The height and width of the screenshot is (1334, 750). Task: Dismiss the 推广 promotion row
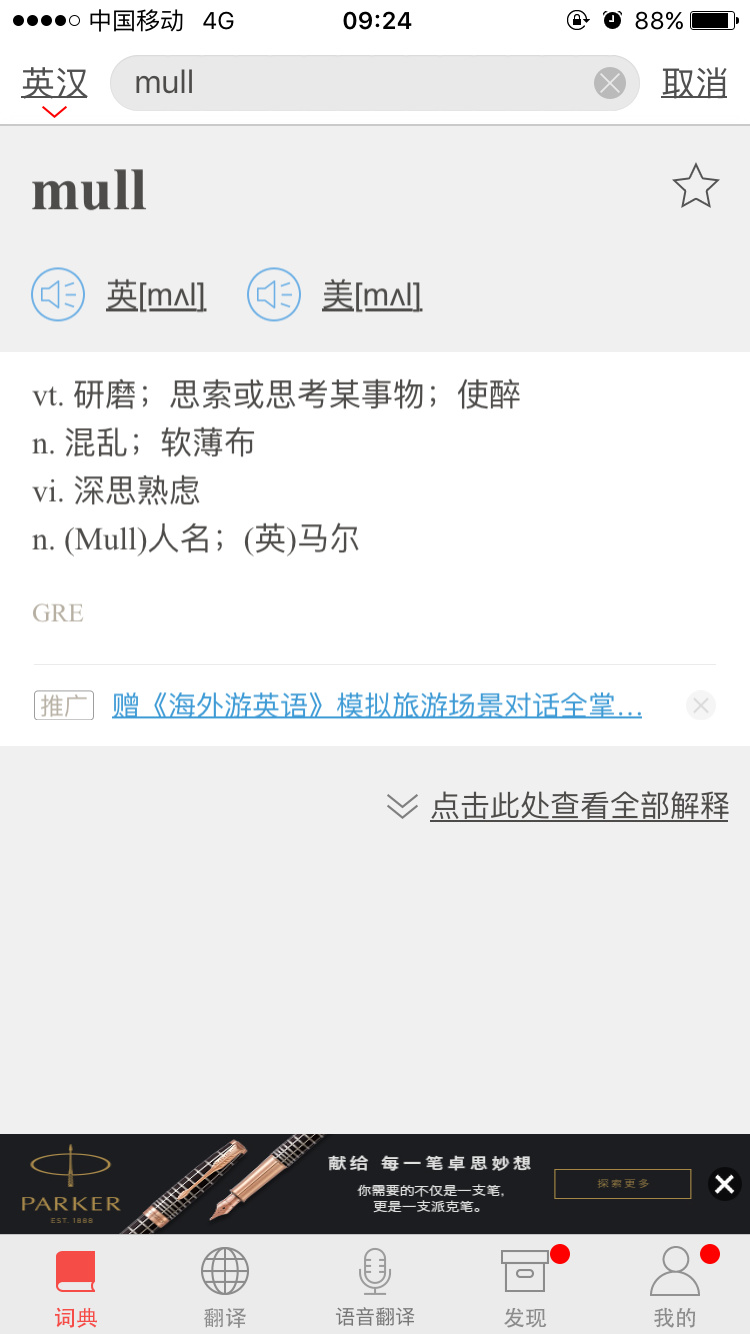[x=701, y=706]
